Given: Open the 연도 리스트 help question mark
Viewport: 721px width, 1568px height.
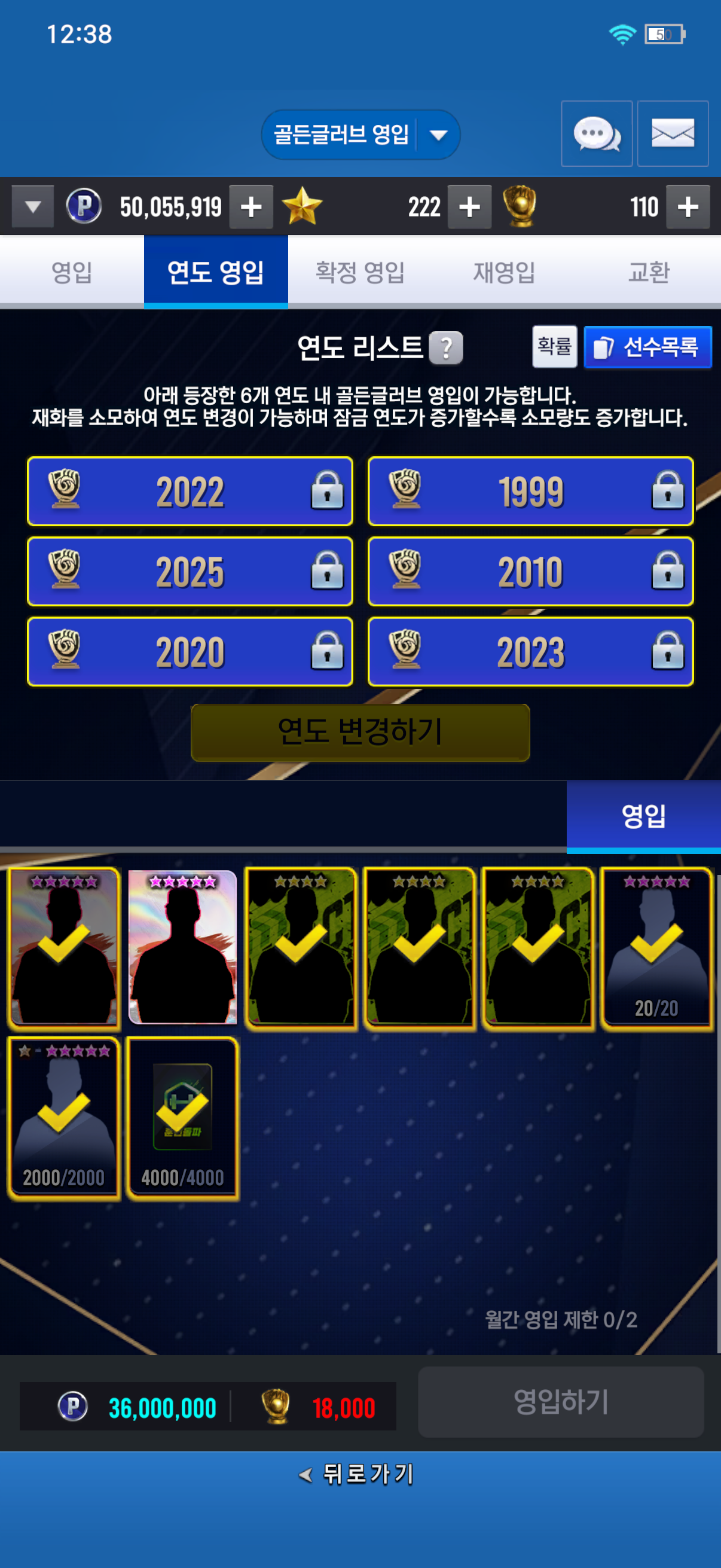Looking at the screenshot, I should (446, 348).
